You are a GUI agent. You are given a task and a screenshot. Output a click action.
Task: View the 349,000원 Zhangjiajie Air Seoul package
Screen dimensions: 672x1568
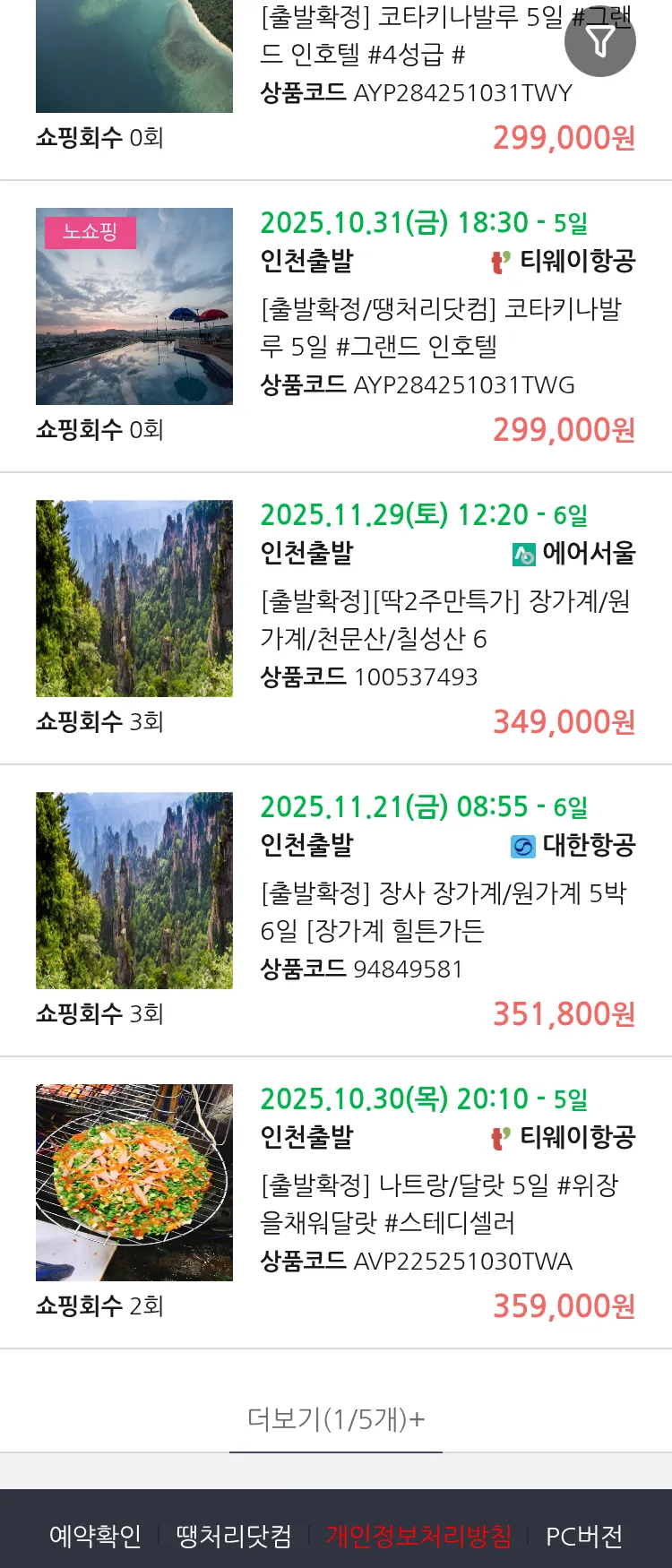tap(444, 619)
